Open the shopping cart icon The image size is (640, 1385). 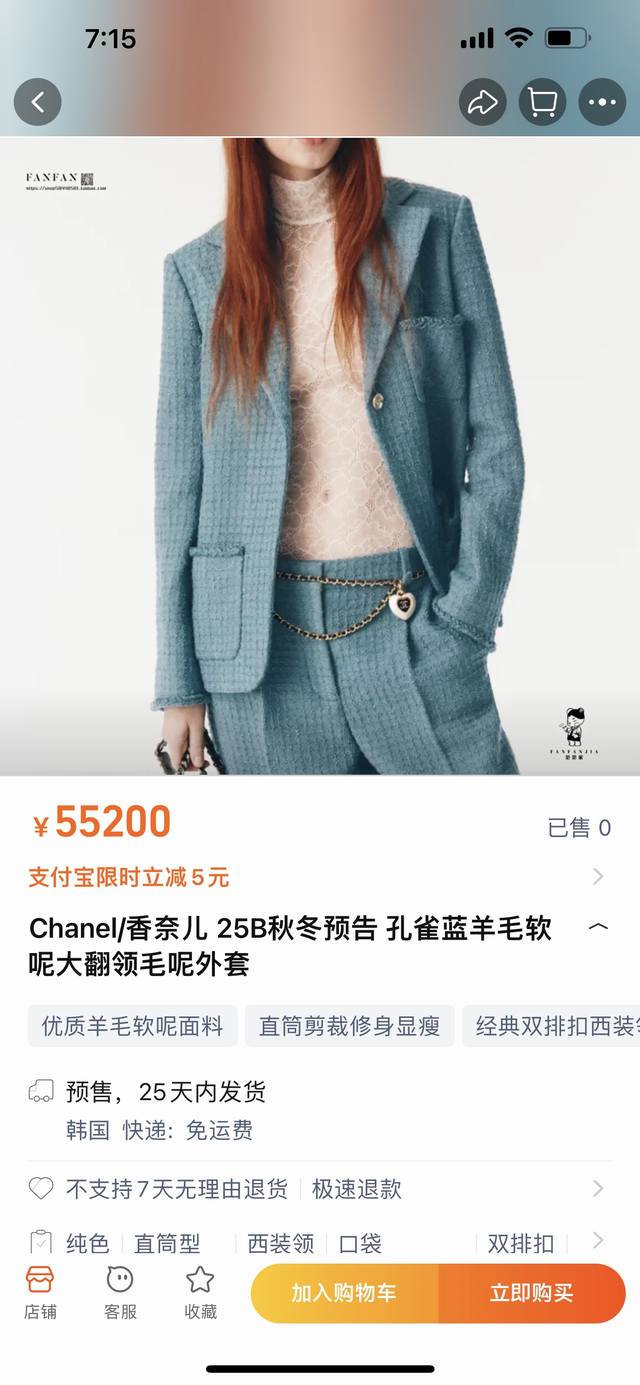coord(542,102)
